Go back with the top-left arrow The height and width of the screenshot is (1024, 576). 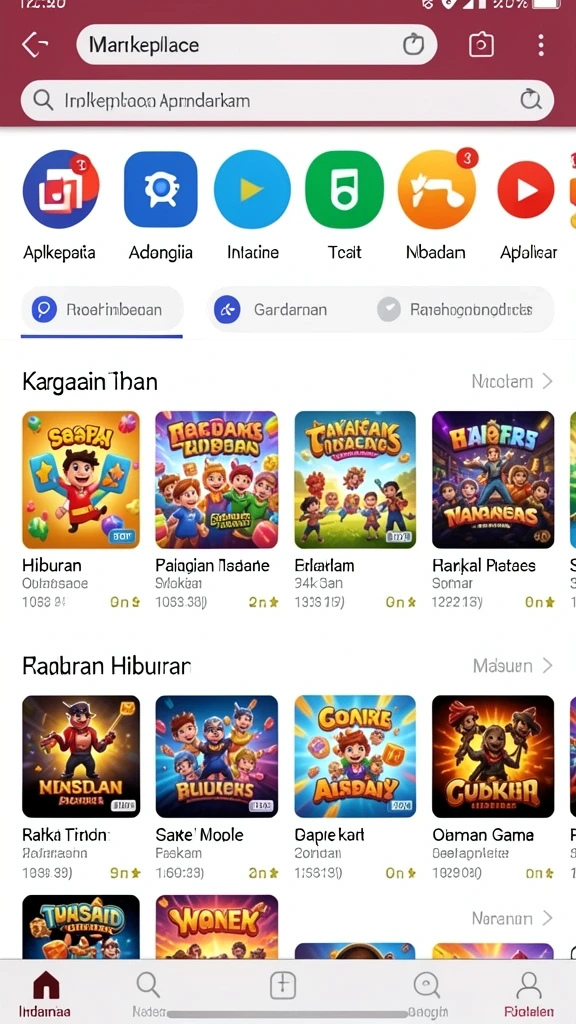click(35, 44)
